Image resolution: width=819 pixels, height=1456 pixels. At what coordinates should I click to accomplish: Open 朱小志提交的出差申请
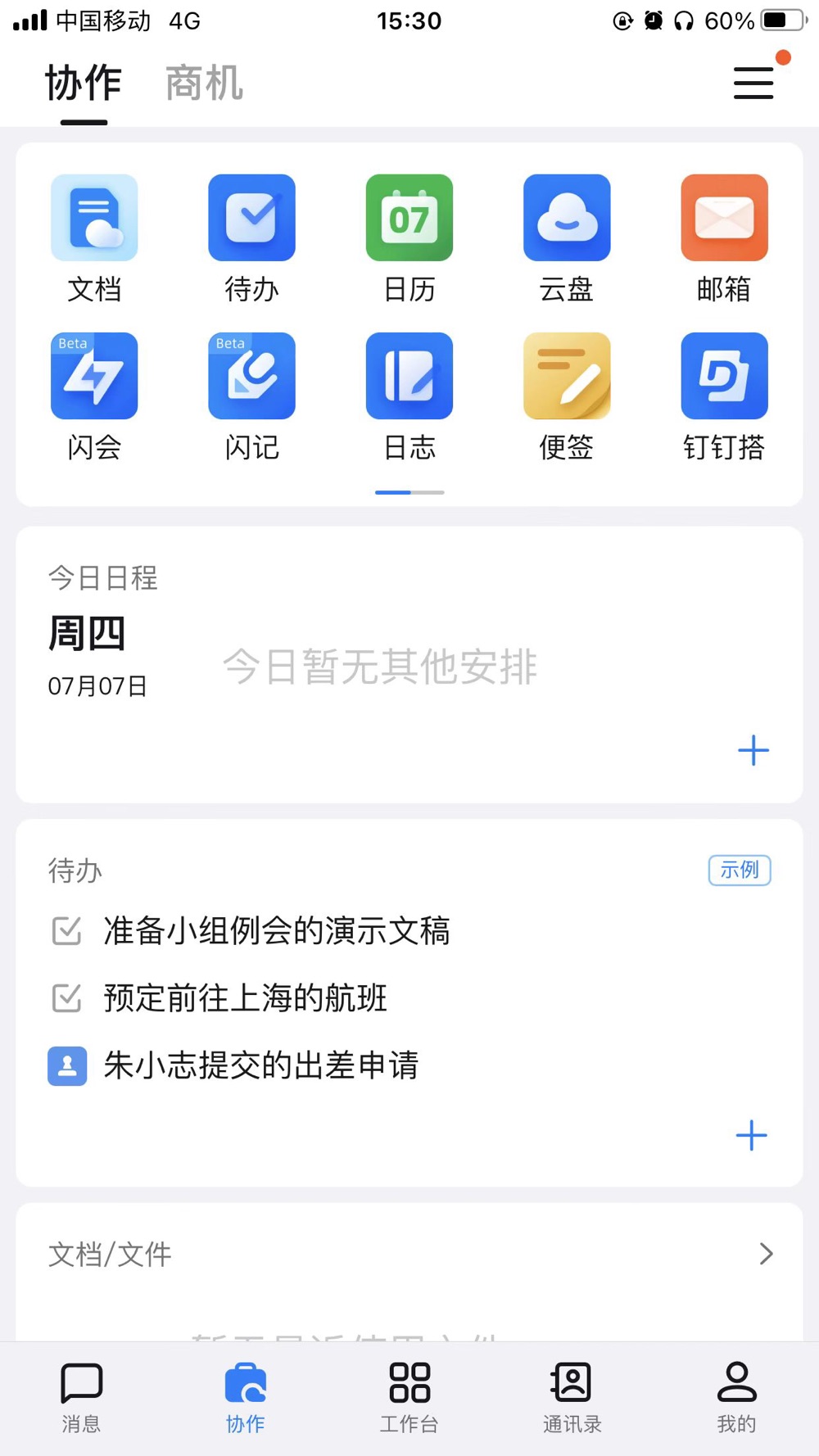(x=261, y=1065)
